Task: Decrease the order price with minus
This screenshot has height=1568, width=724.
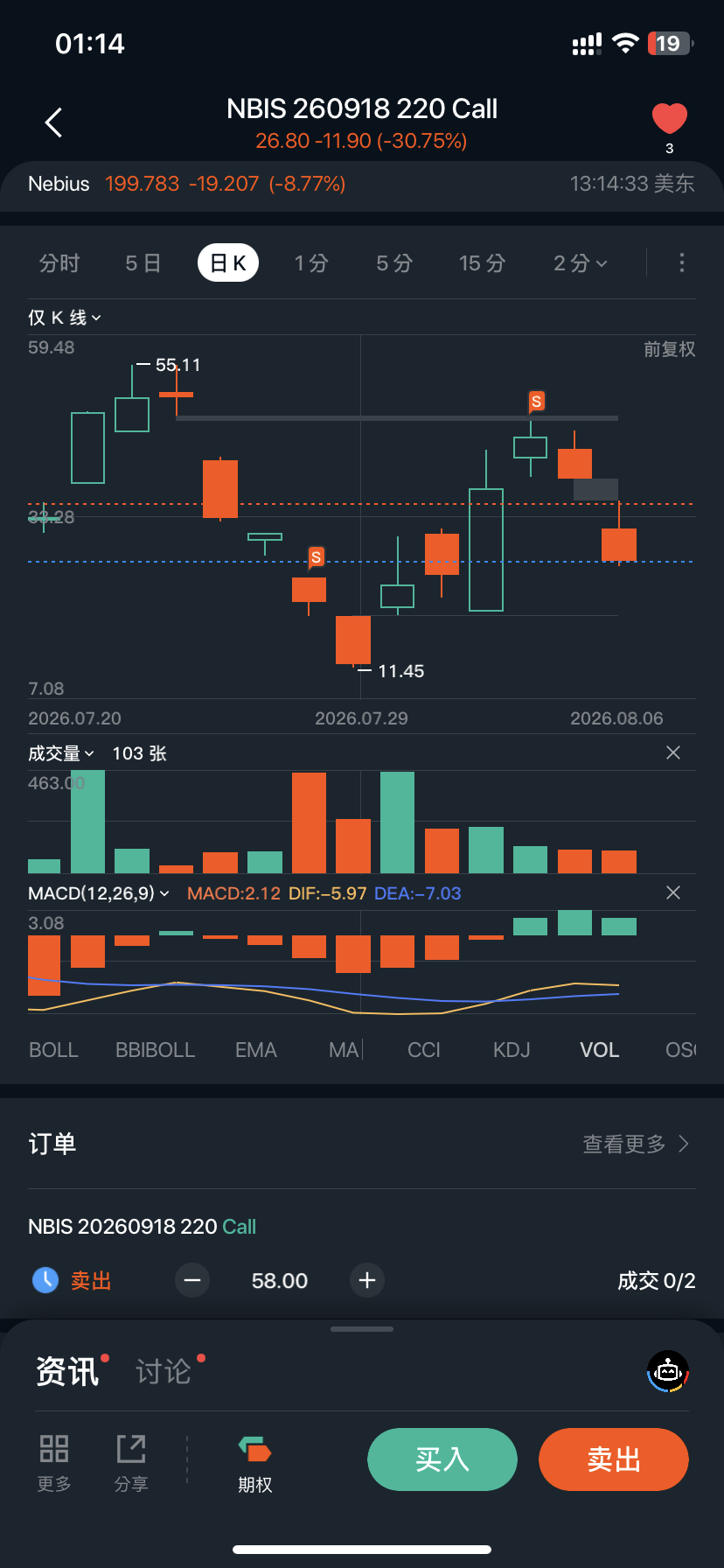Action: coord(192,1281)
